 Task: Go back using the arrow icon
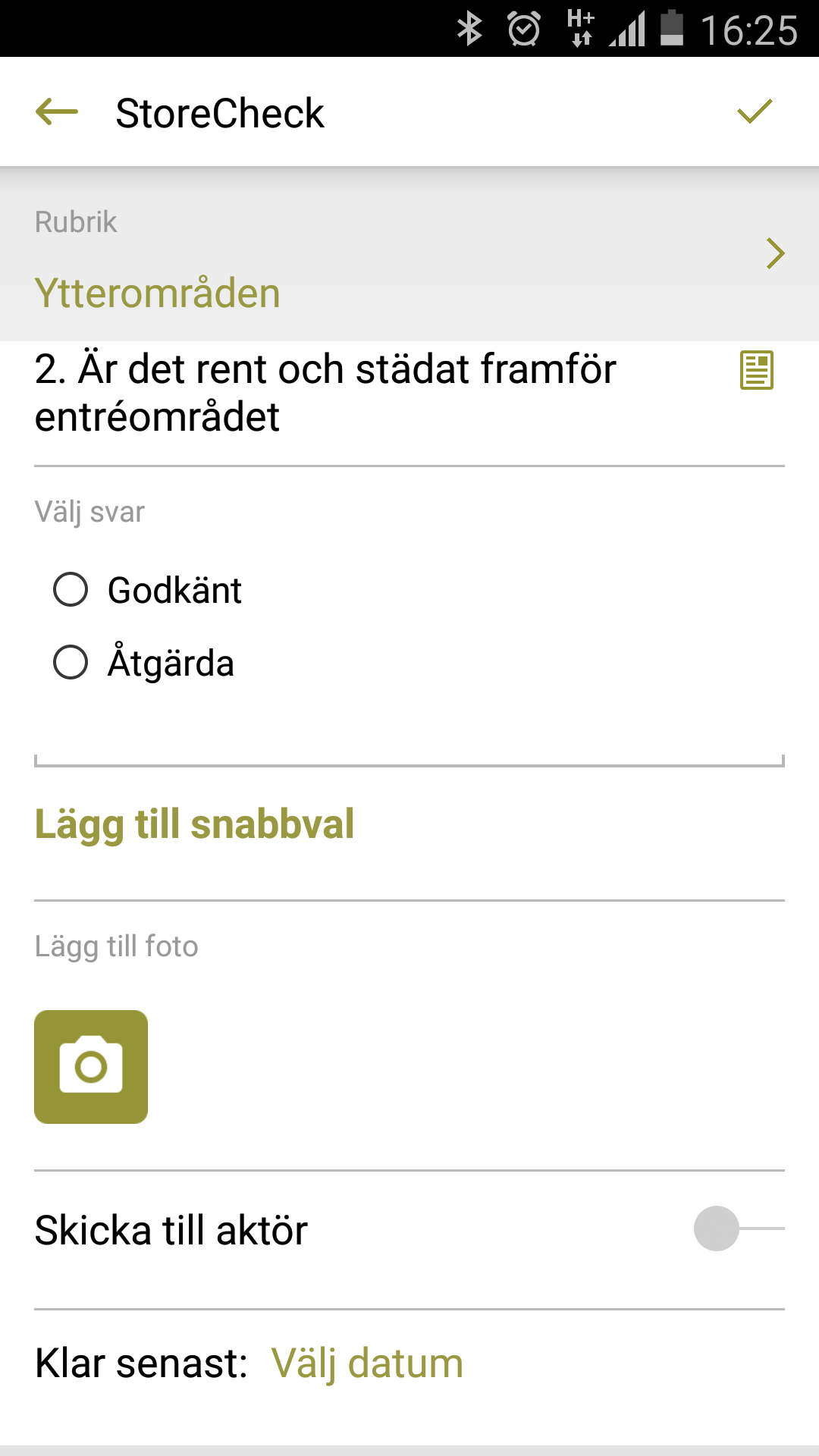(x=57, y=112)
